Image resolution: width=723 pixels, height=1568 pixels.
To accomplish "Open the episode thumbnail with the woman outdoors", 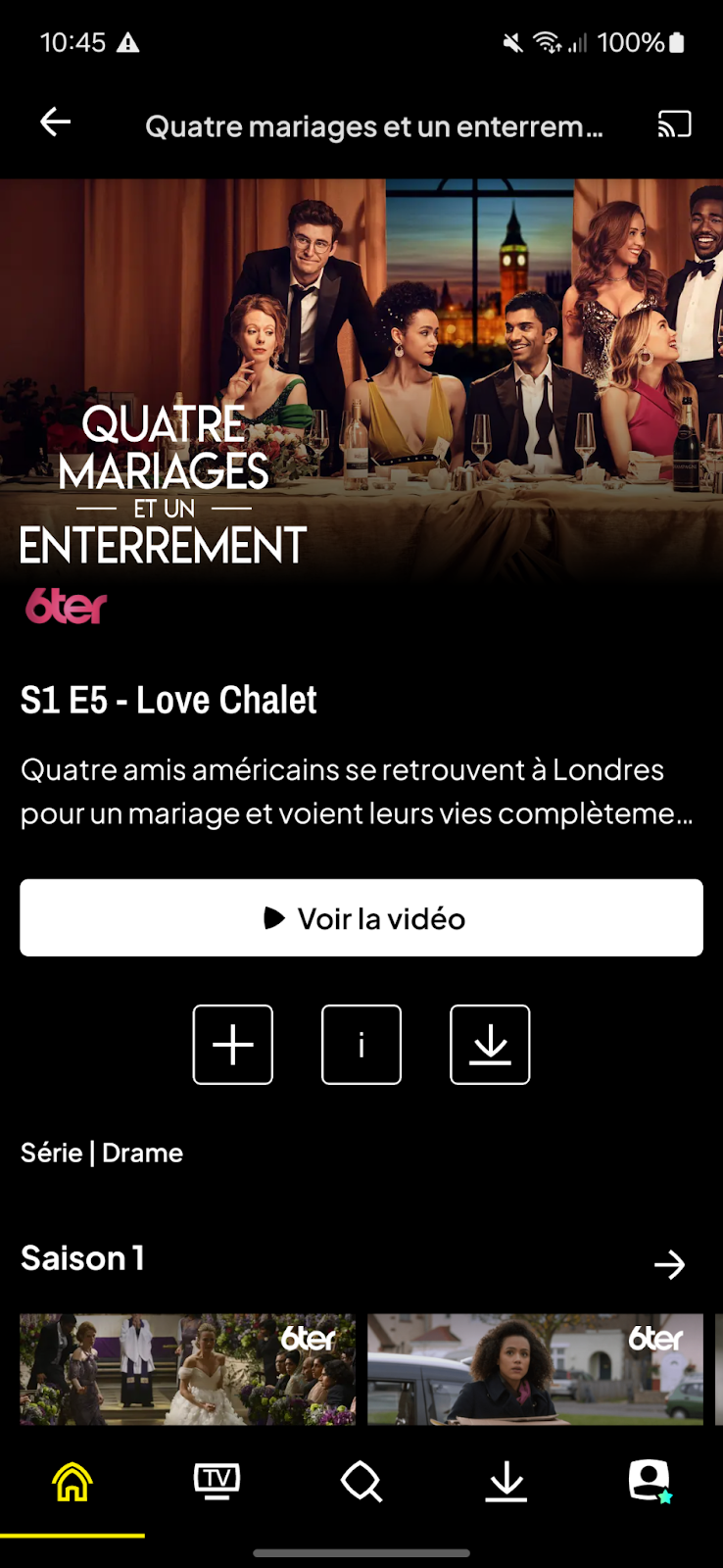I will point(535,1368).
